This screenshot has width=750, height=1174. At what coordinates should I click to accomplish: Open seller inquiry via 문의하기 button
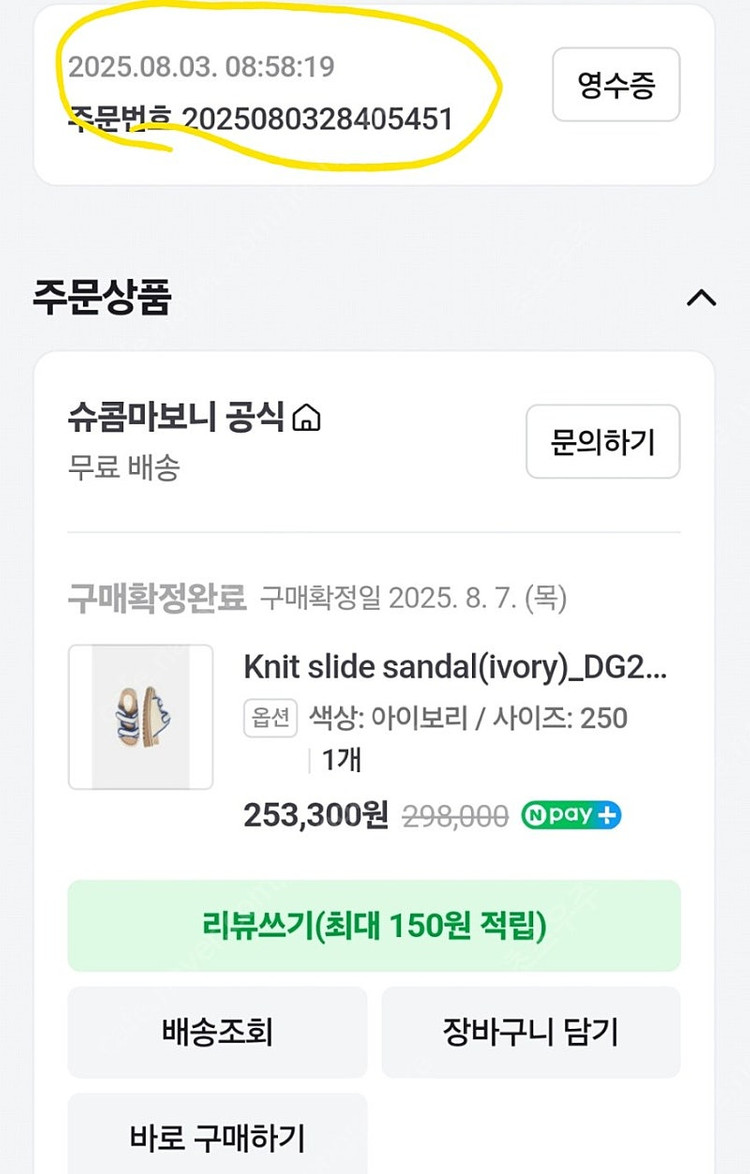point(602,441)
